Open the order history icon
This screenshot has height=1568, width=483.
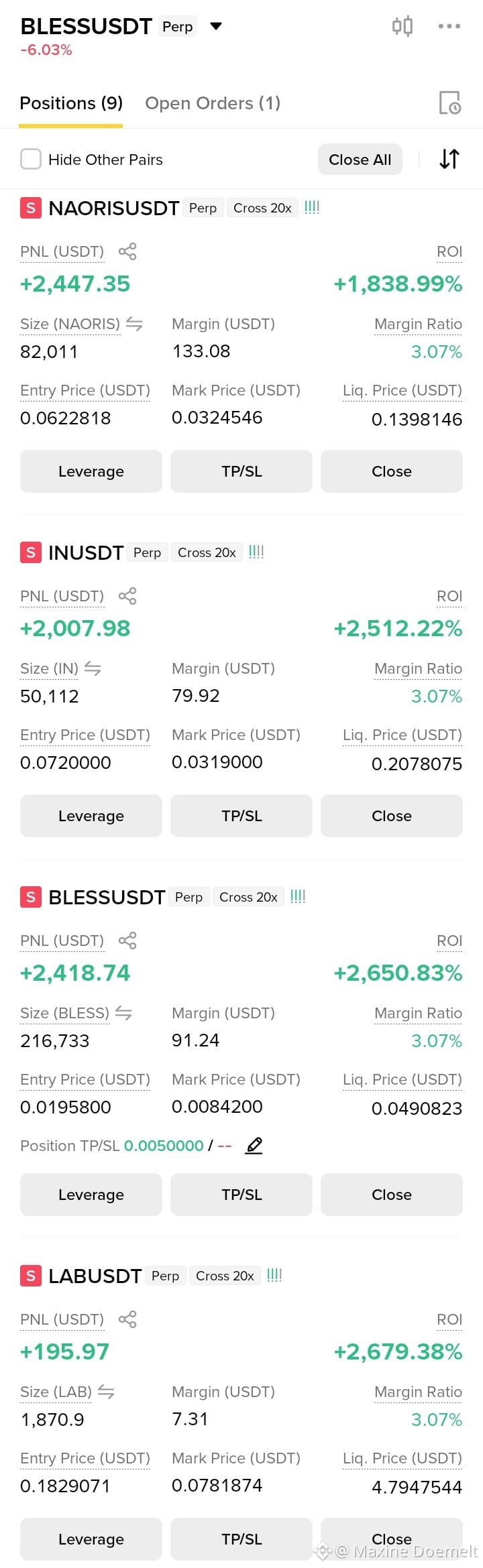(x=449, y=103)
